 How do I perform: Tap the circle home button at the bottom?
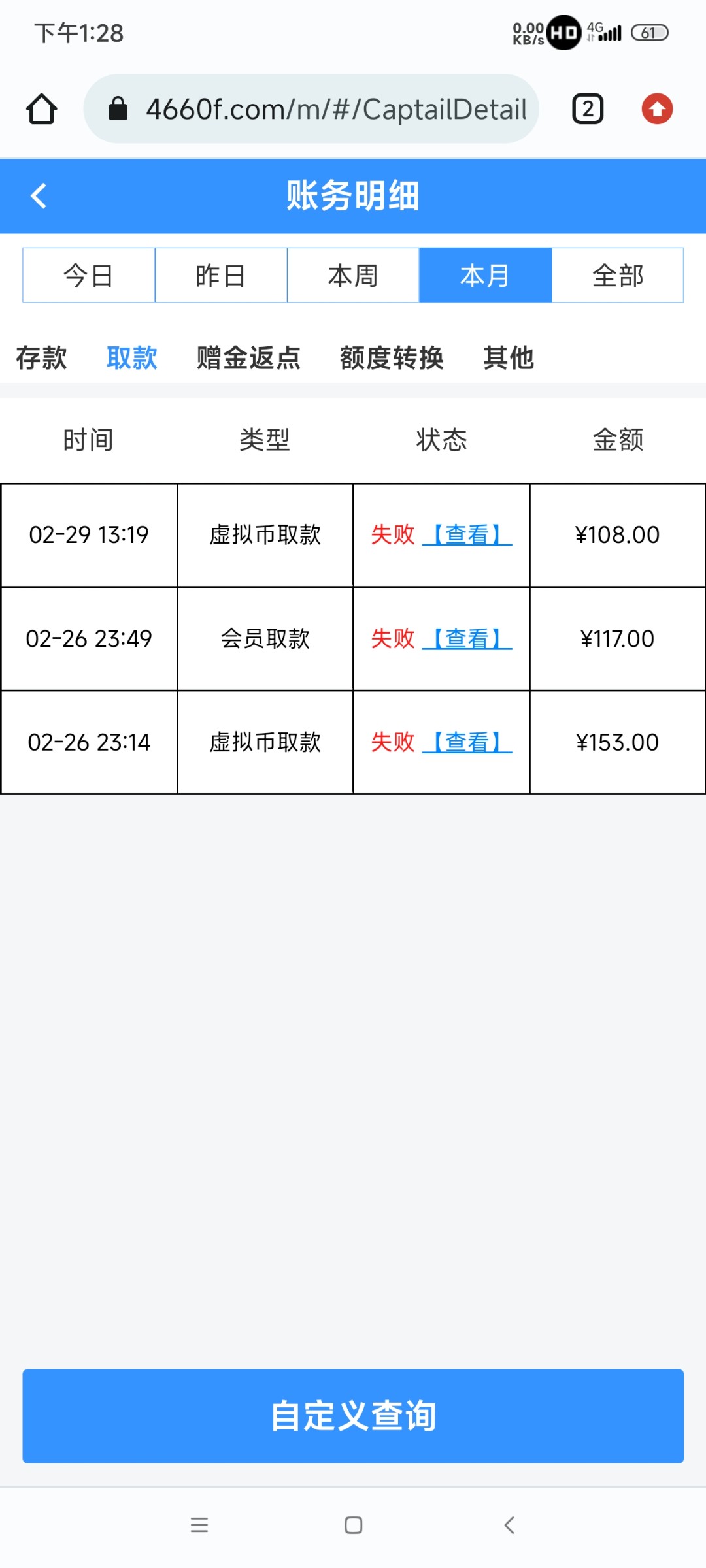(353, 1526)
